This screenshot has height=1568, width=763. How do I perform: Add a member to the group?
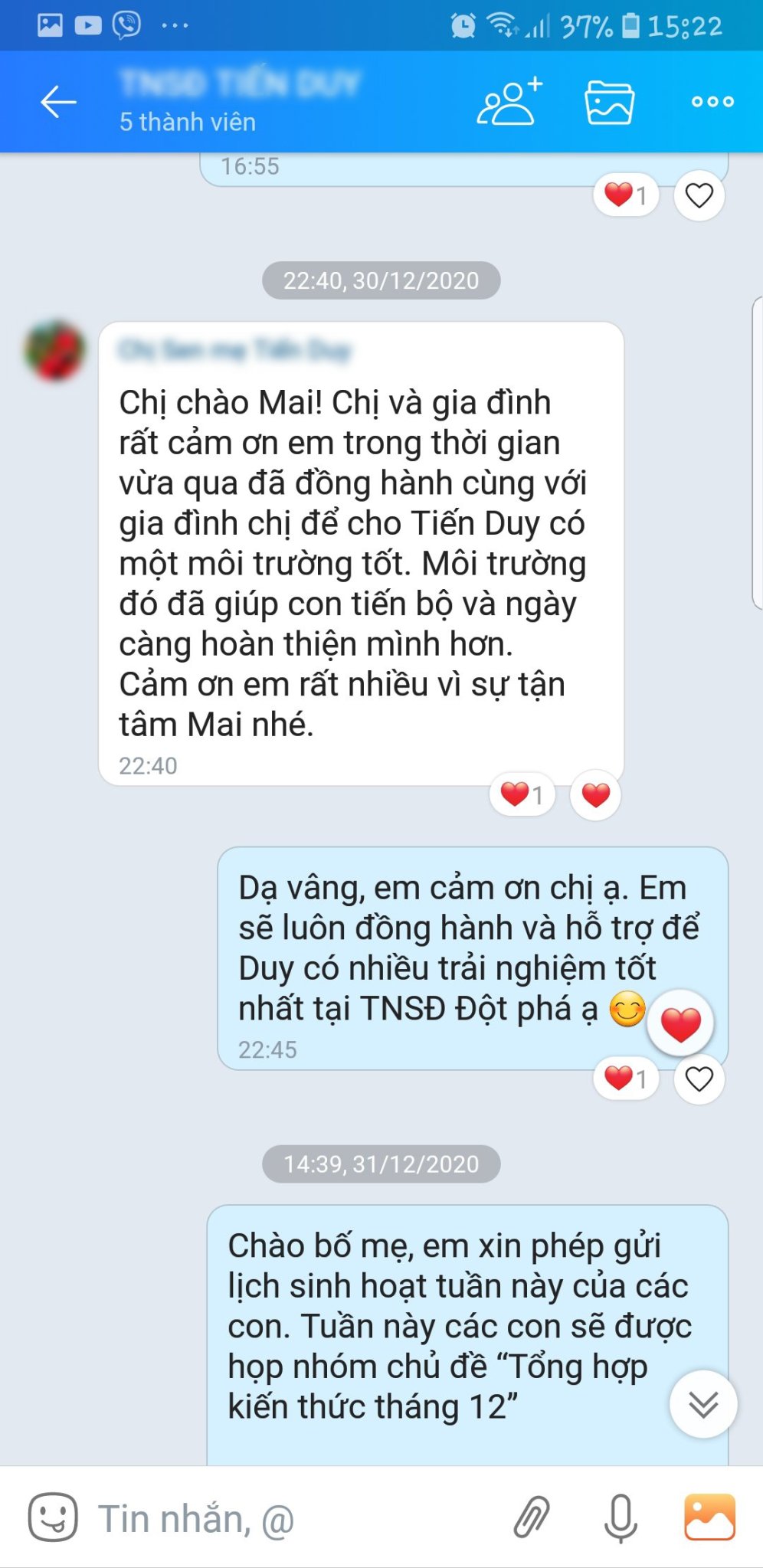pos(509,102)
